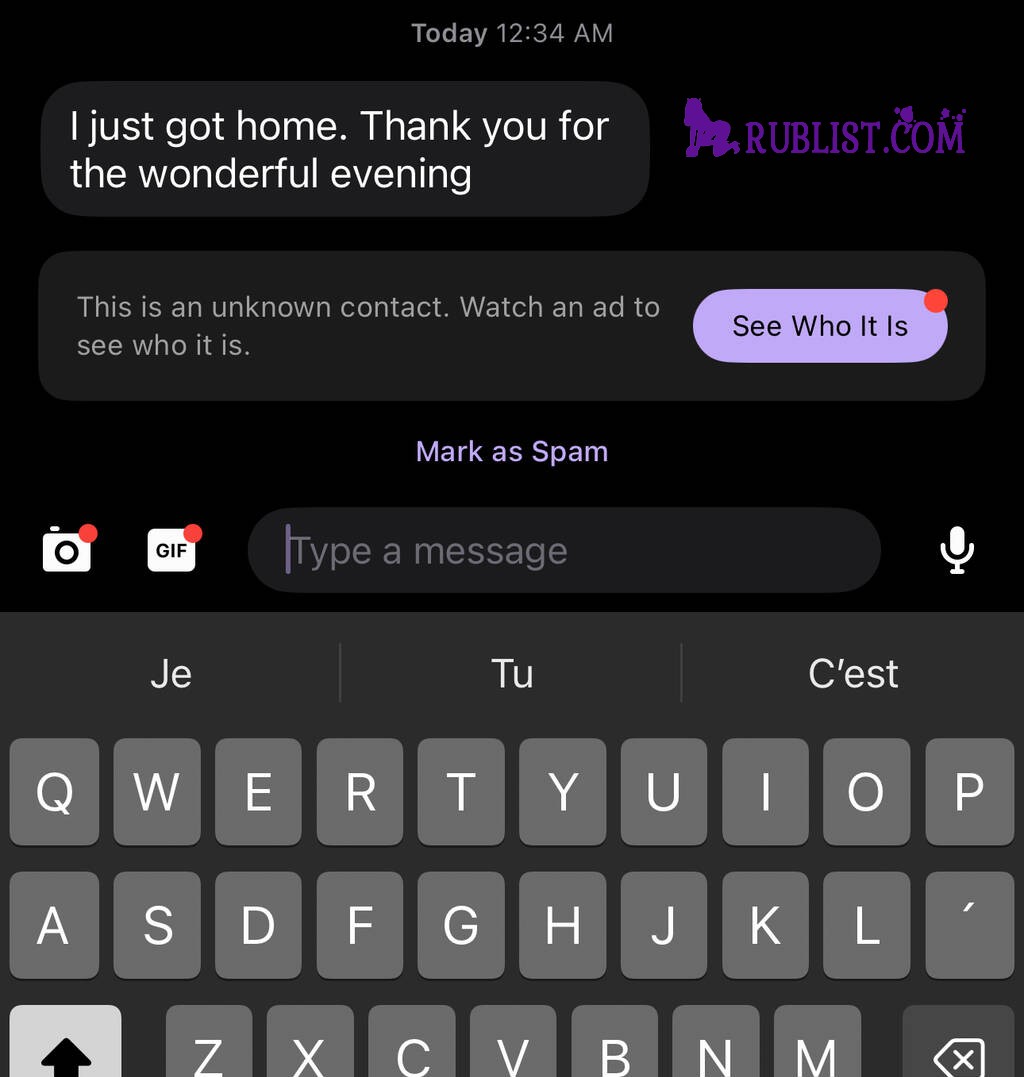1024x1077 pixels.
Task: Toggle the shift key
Action: pyautogui.click(x=66, y=1048)
